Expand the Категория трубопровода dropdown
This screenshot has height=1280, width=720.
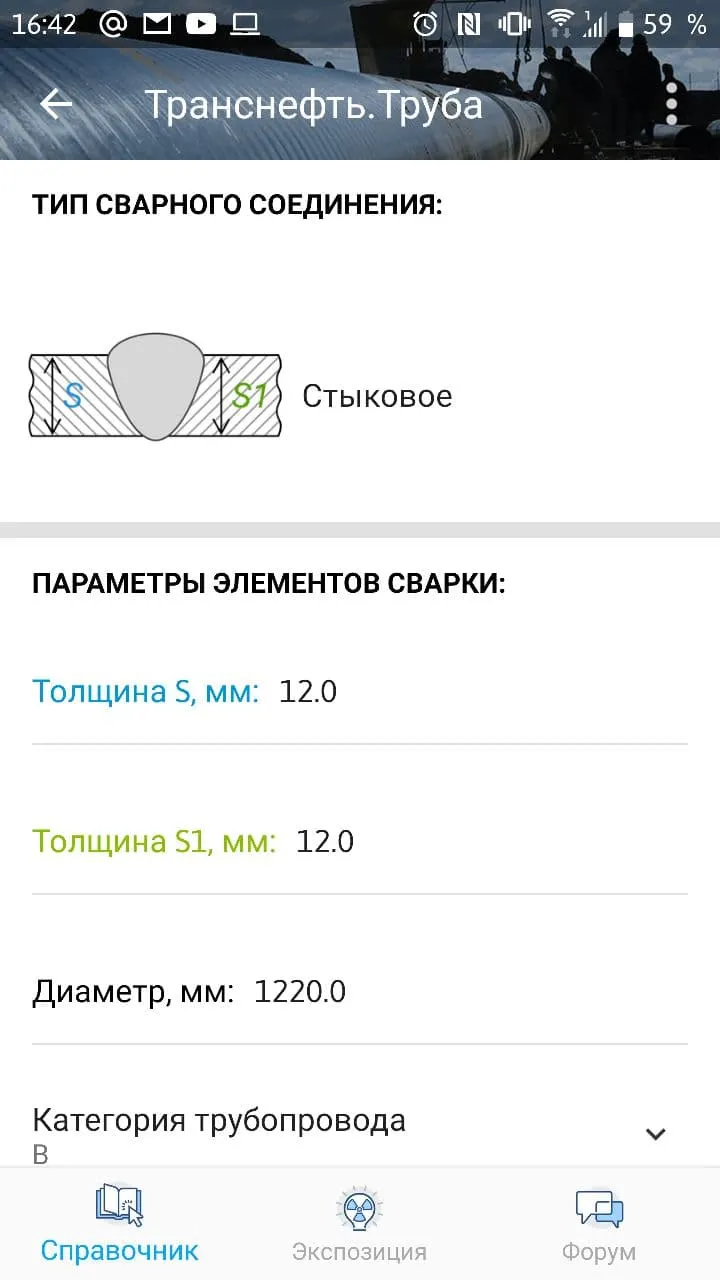(x=360, y=1134)
